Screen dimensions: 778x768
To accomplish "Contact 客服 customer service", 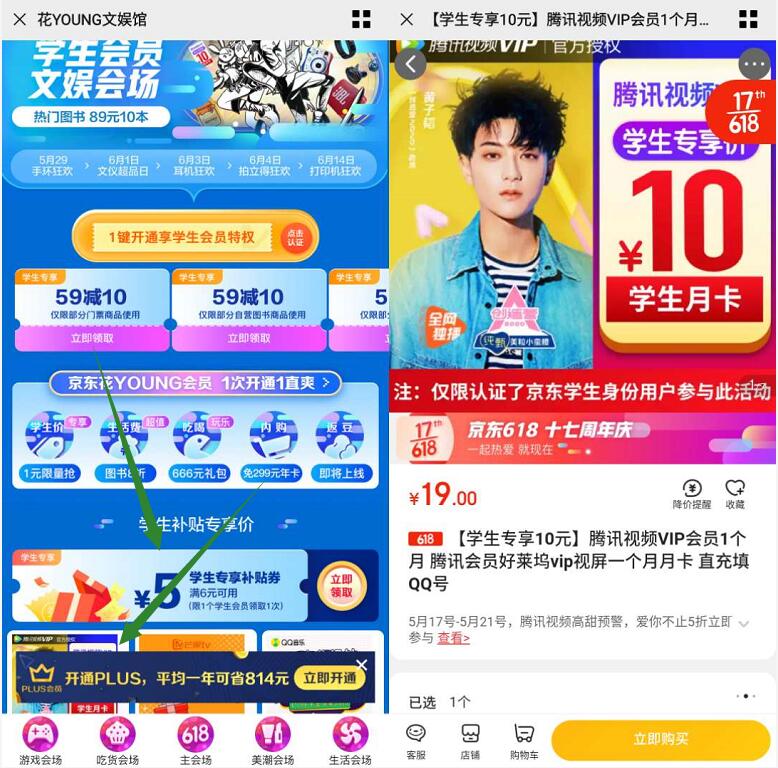I will pyautogui.click(x=416, y=740).
